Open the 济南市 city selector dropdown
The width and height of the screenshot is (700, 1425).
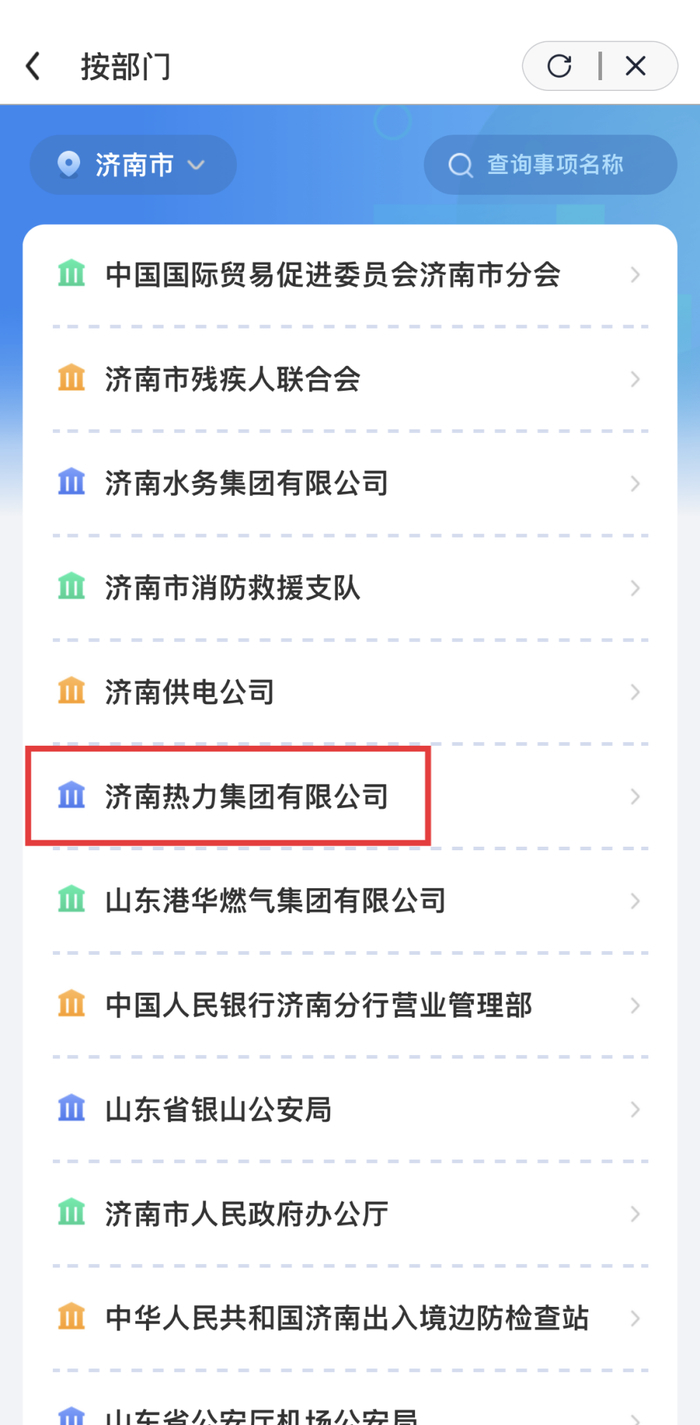(133, 164)
